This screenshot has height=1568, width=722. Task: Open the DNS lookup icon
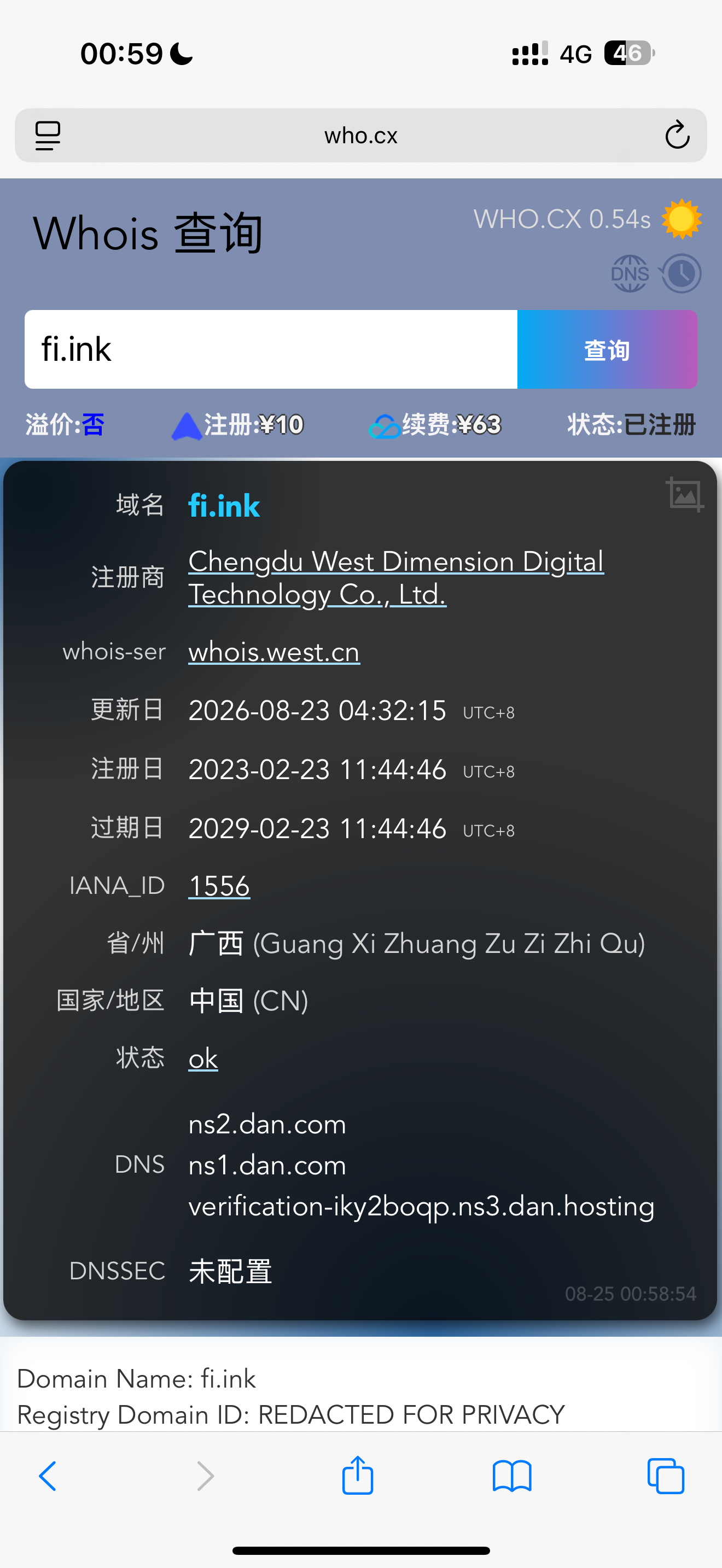point(630,273)
